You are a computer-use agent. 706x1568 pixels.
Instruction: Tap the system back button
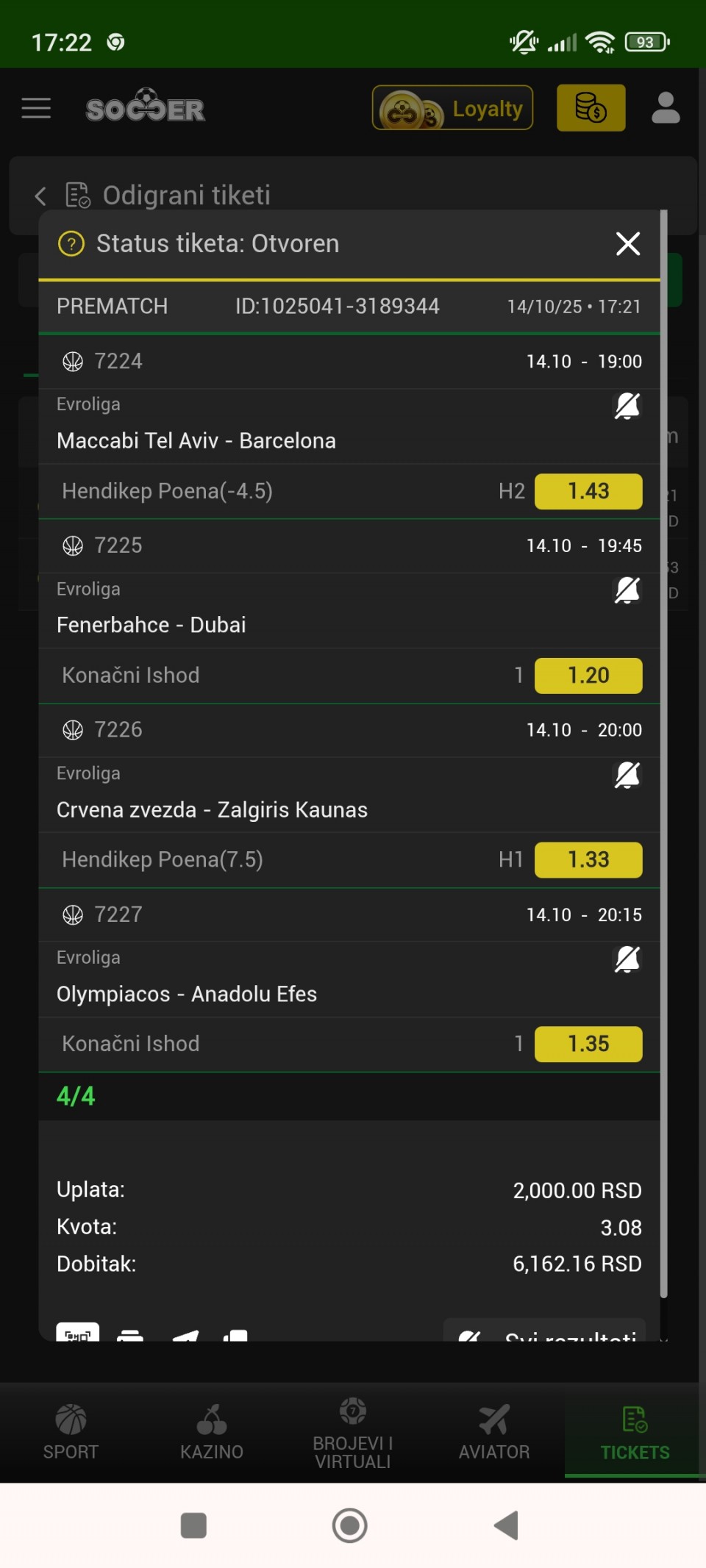506,1525
